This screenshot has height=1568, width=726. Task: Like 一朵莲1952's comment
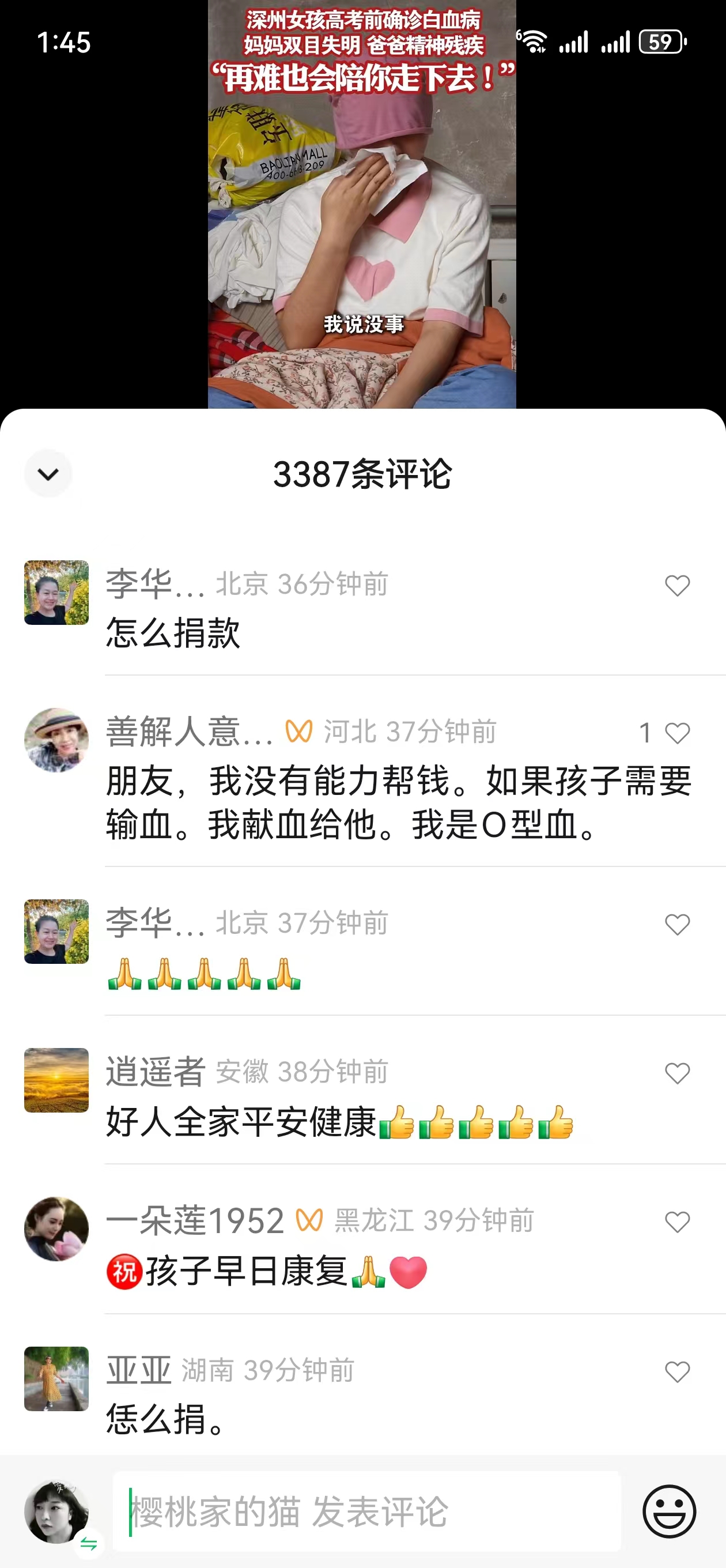click(676, 1222)
